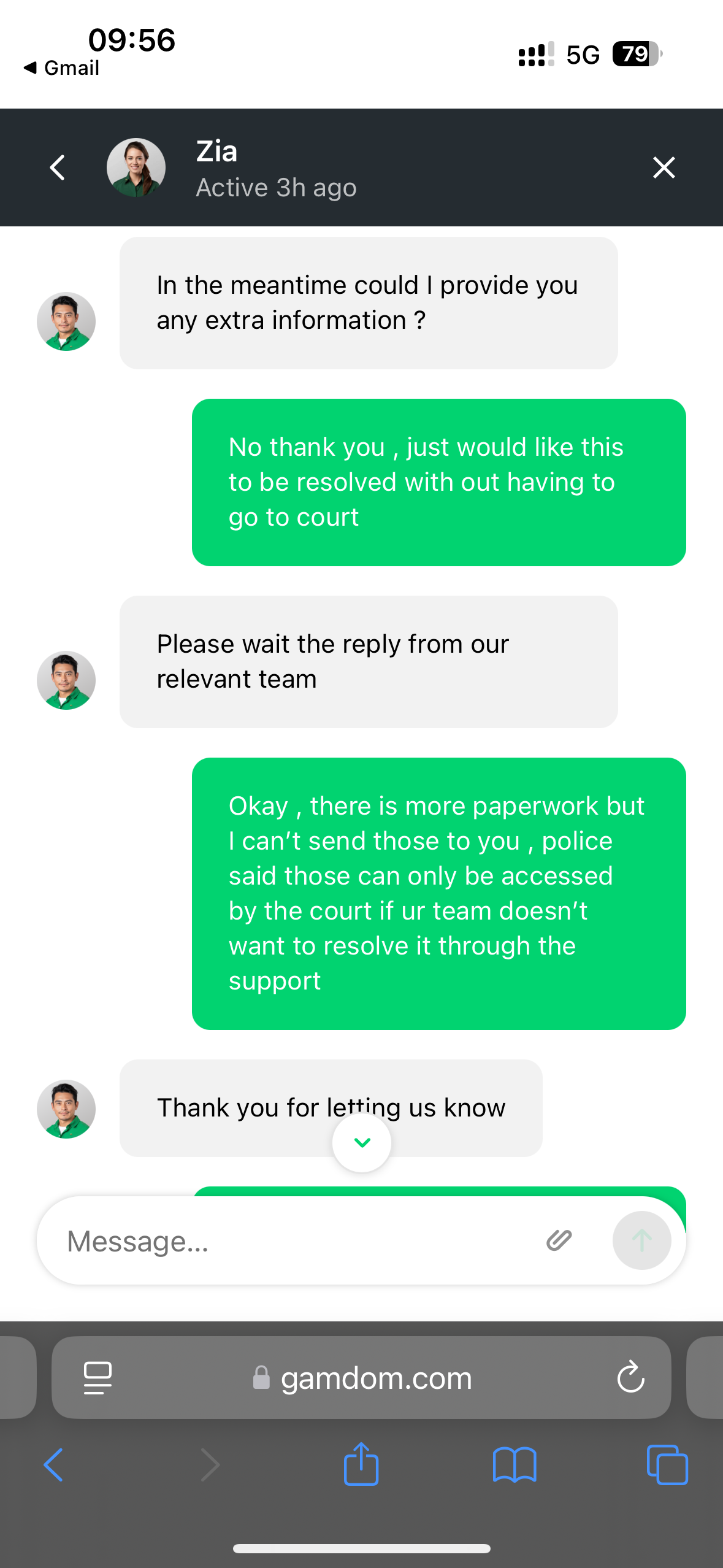Share this page from Safari
This screenshot has width=723, height=1568.
pos(361,1465)
